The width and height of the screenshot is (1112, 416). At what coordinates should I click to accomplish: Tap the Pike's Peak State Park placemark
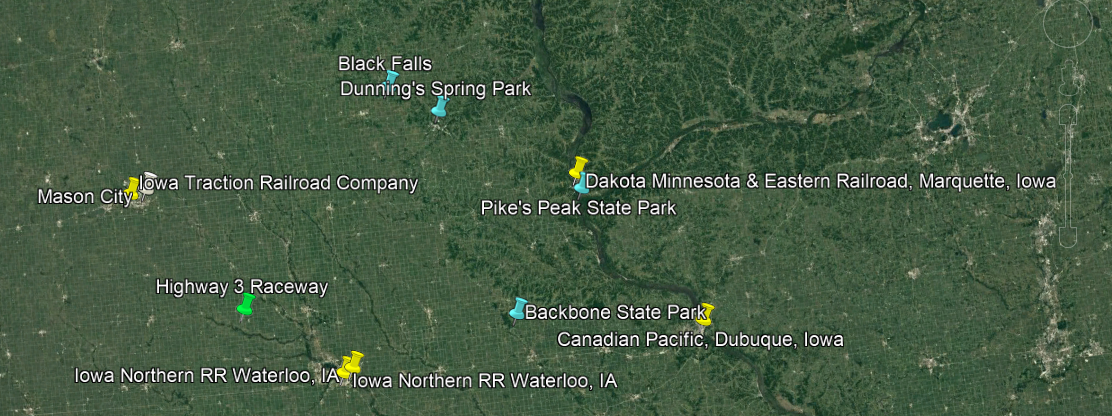point(581,183)
